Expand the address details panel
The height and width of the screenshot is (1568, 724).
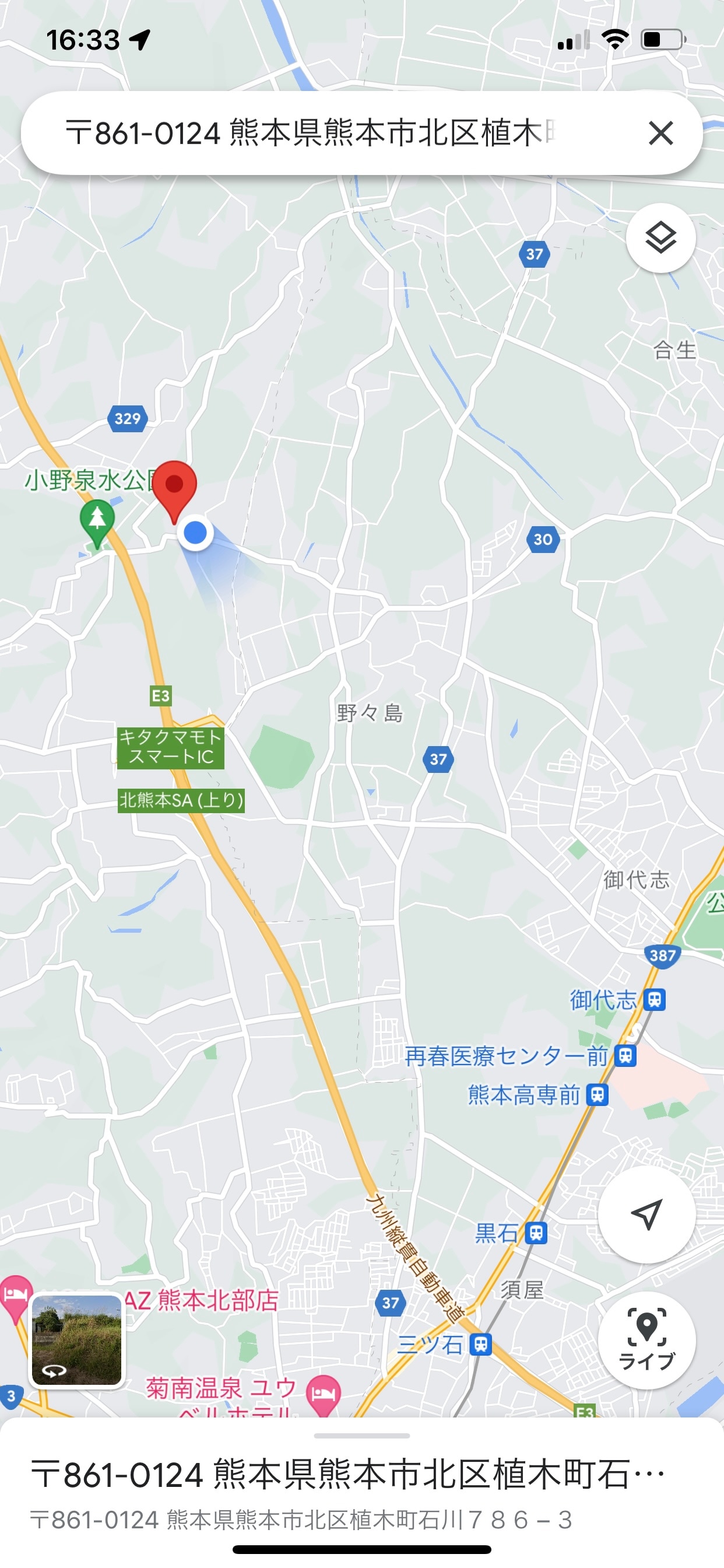(361, 1474)
